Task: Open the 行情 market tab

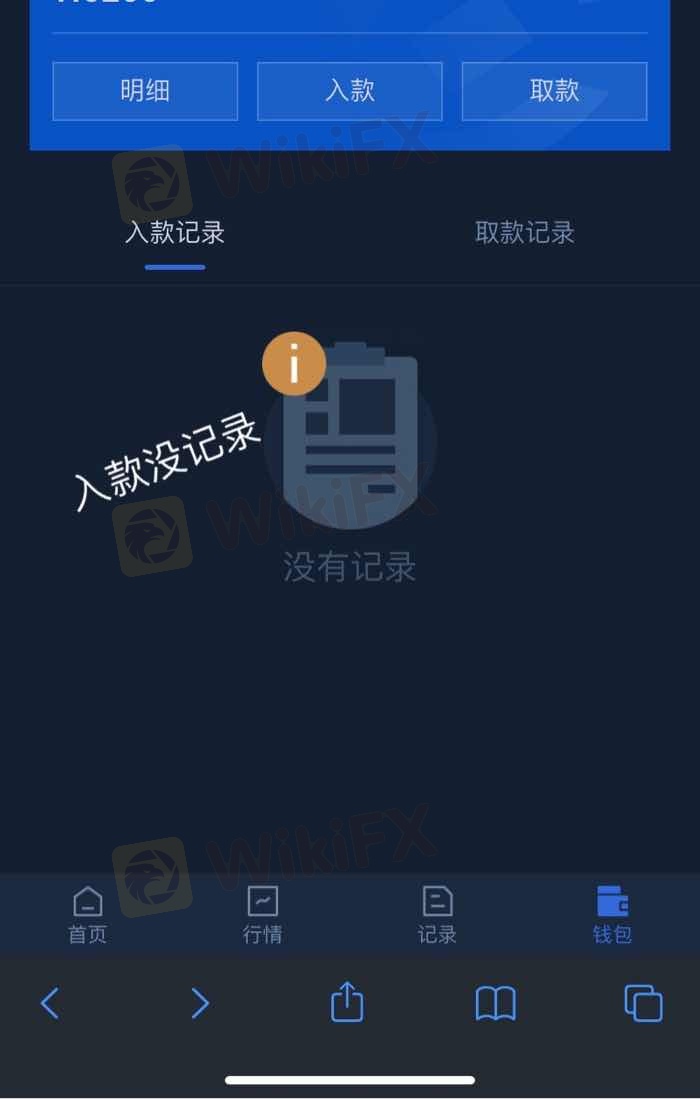Action: pyautogui.click(x=262, y=914)
